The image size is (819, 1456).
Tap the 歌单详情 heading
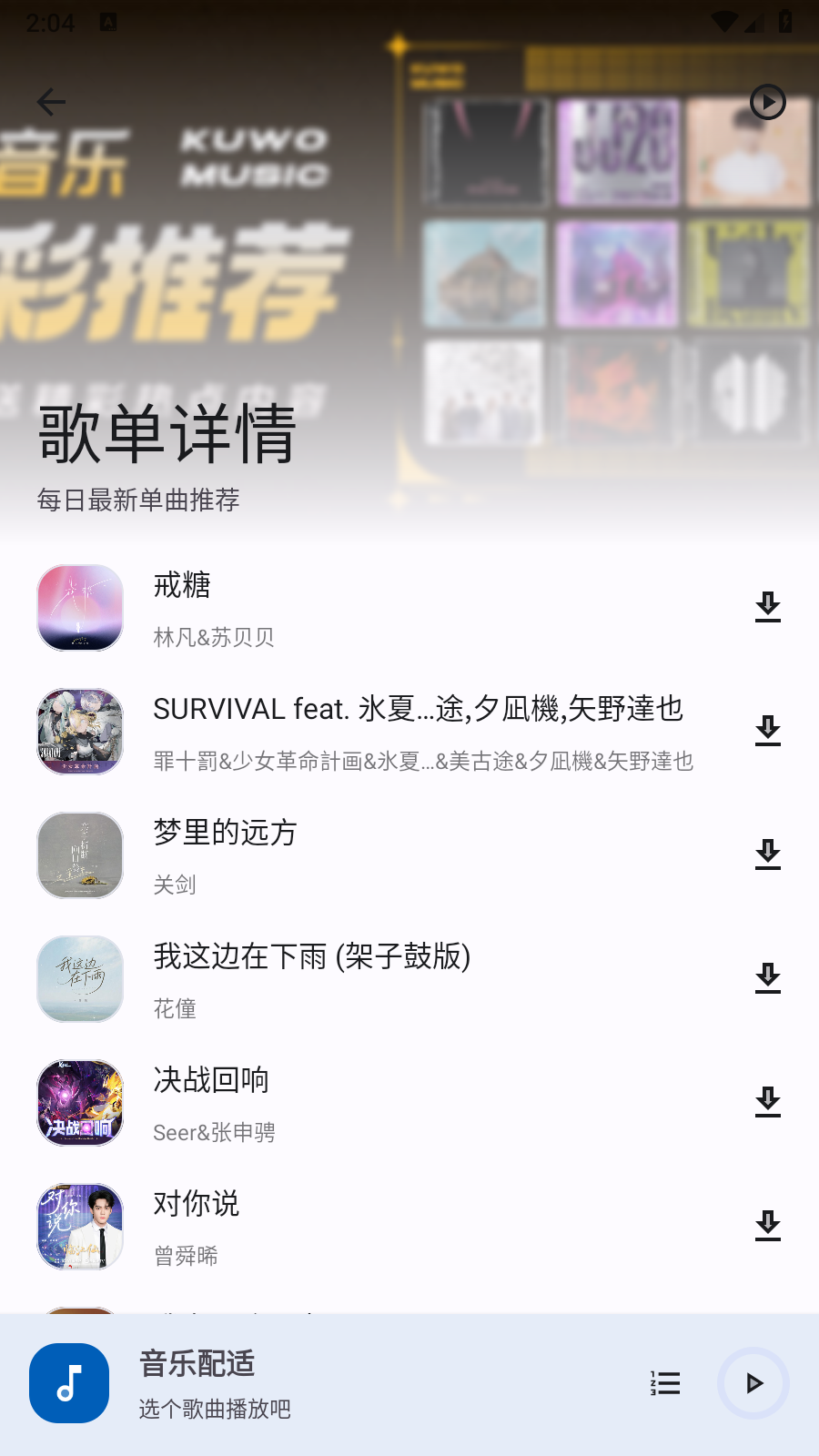(x=165, y=435)
